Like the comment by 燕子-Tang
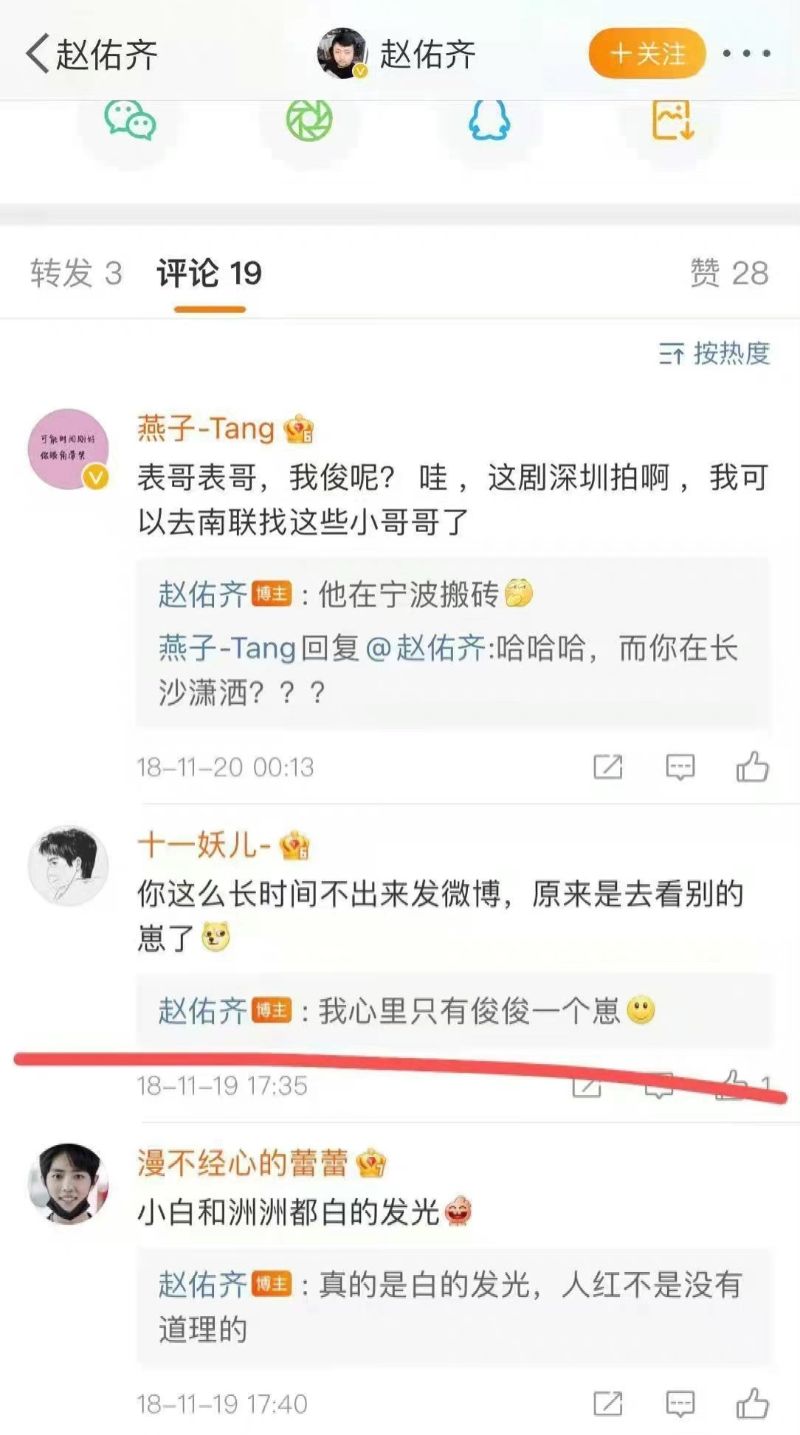This screenshot has height=1435, width=800. [752, 767]
